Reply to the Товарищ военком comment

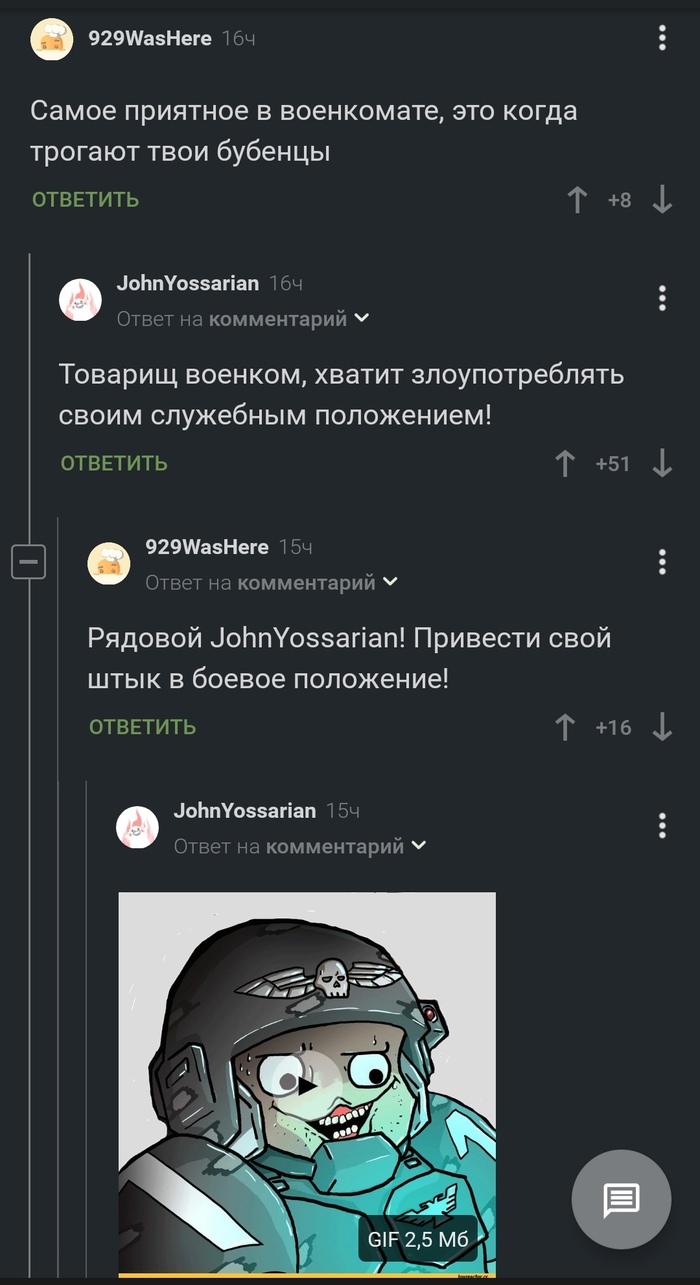(x=114, y=463)
